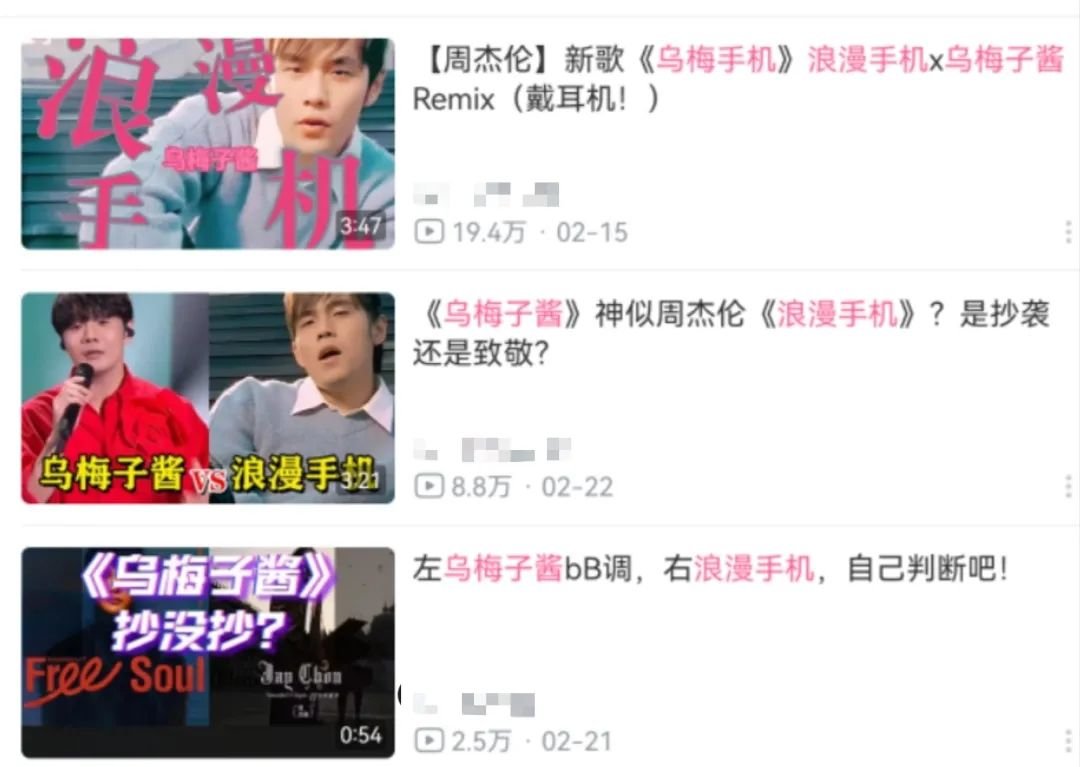
Task: Tap the 乌梅子酱 vs 浪漫手机 thumbnail
Action: (x=208, y=398)
